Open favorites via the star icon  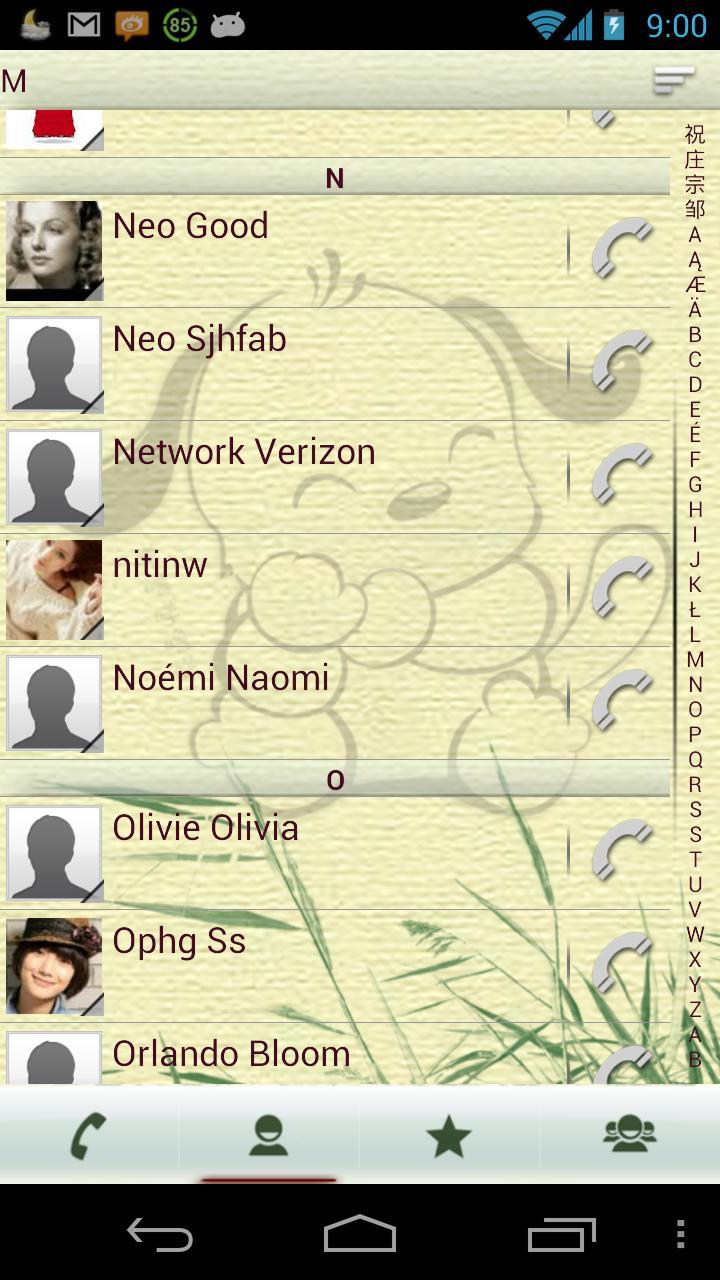[x=450, y=1132]
